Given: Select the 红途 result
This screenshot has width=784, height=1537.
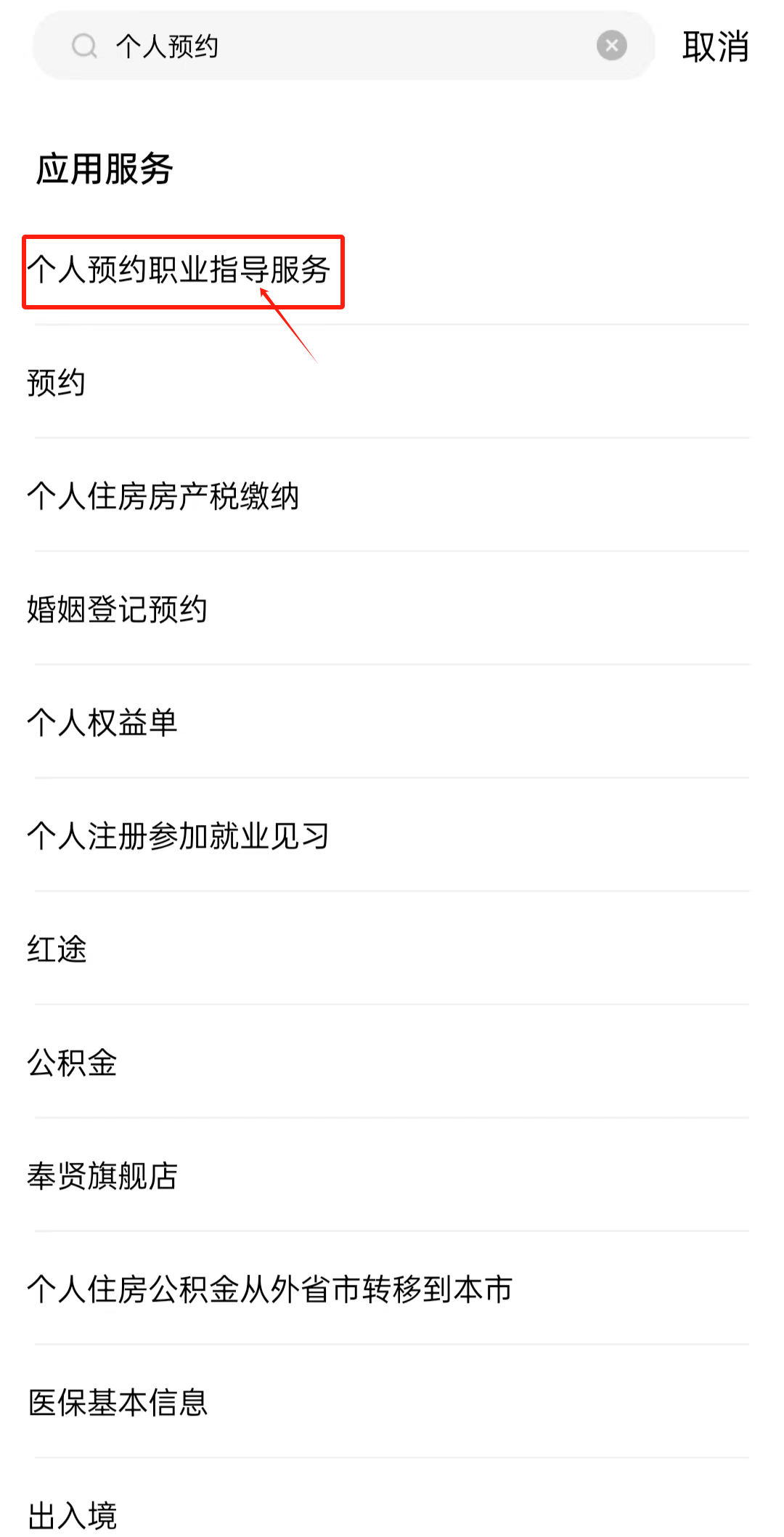Looking at the screenshot, I should click(57, 949).
